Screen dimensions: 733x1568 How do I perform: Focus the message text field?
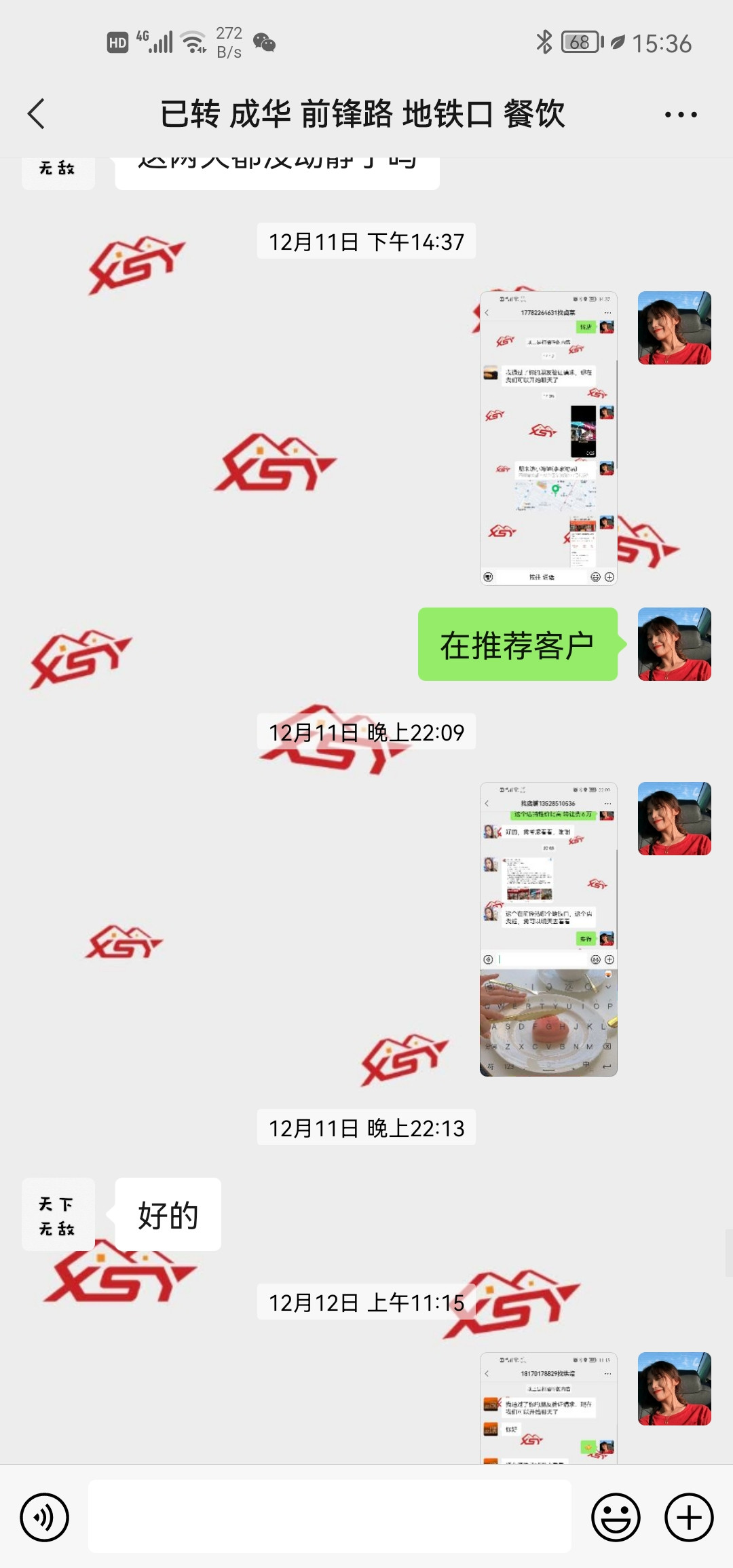[x=329, y=1516]
